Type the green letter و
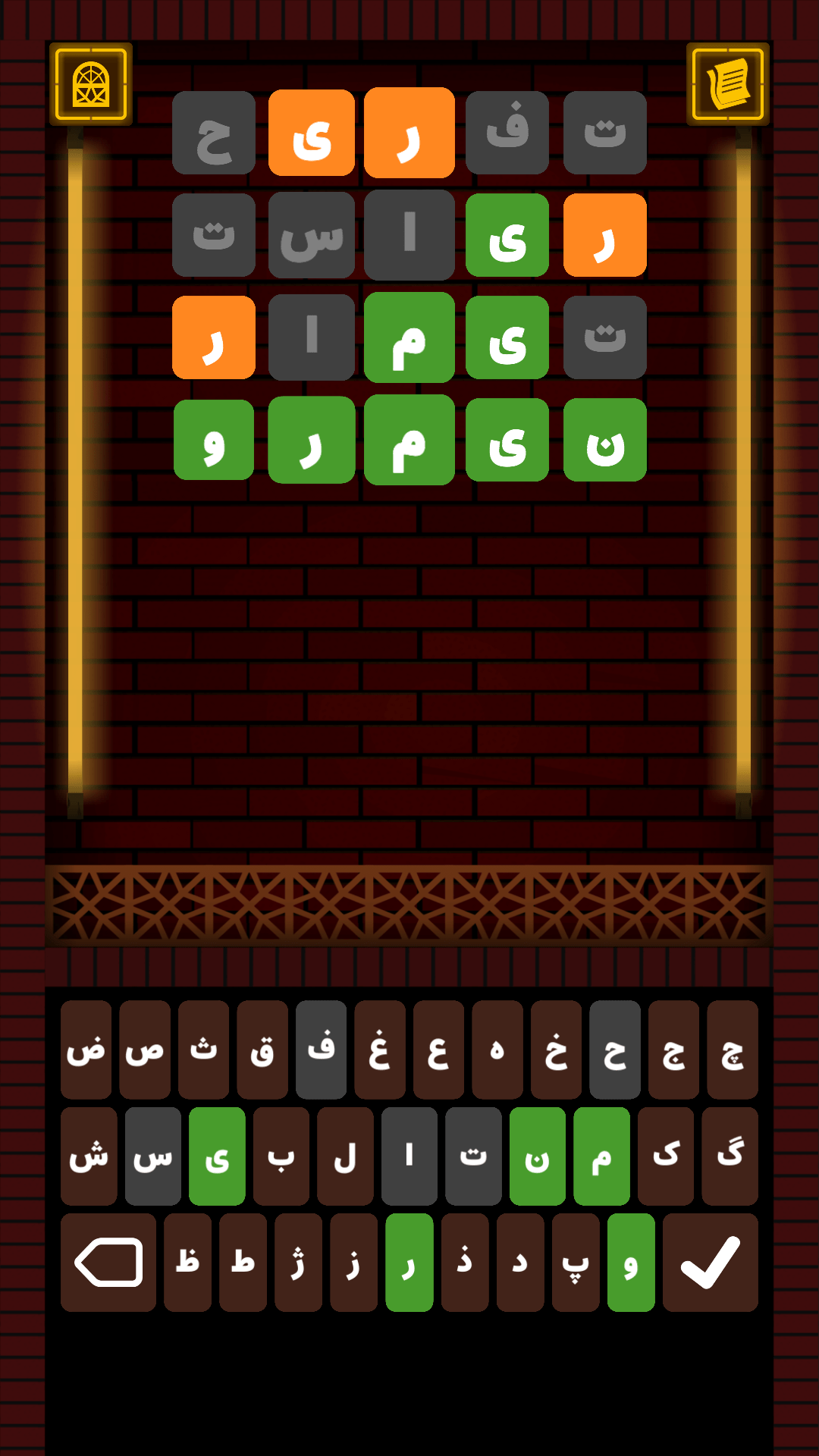Screen dimensions: 819x1456 pyautogui.click(x=631, y=1263)
